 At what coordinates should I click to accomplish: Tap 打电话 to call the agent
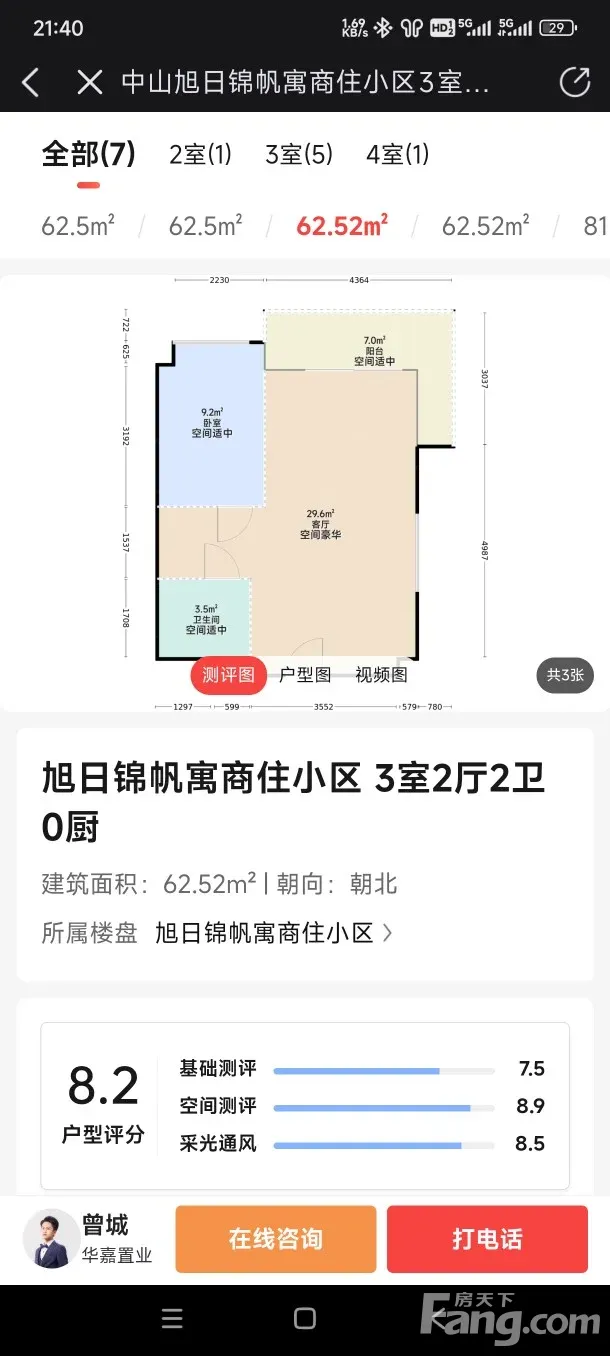coord(487,1239)
